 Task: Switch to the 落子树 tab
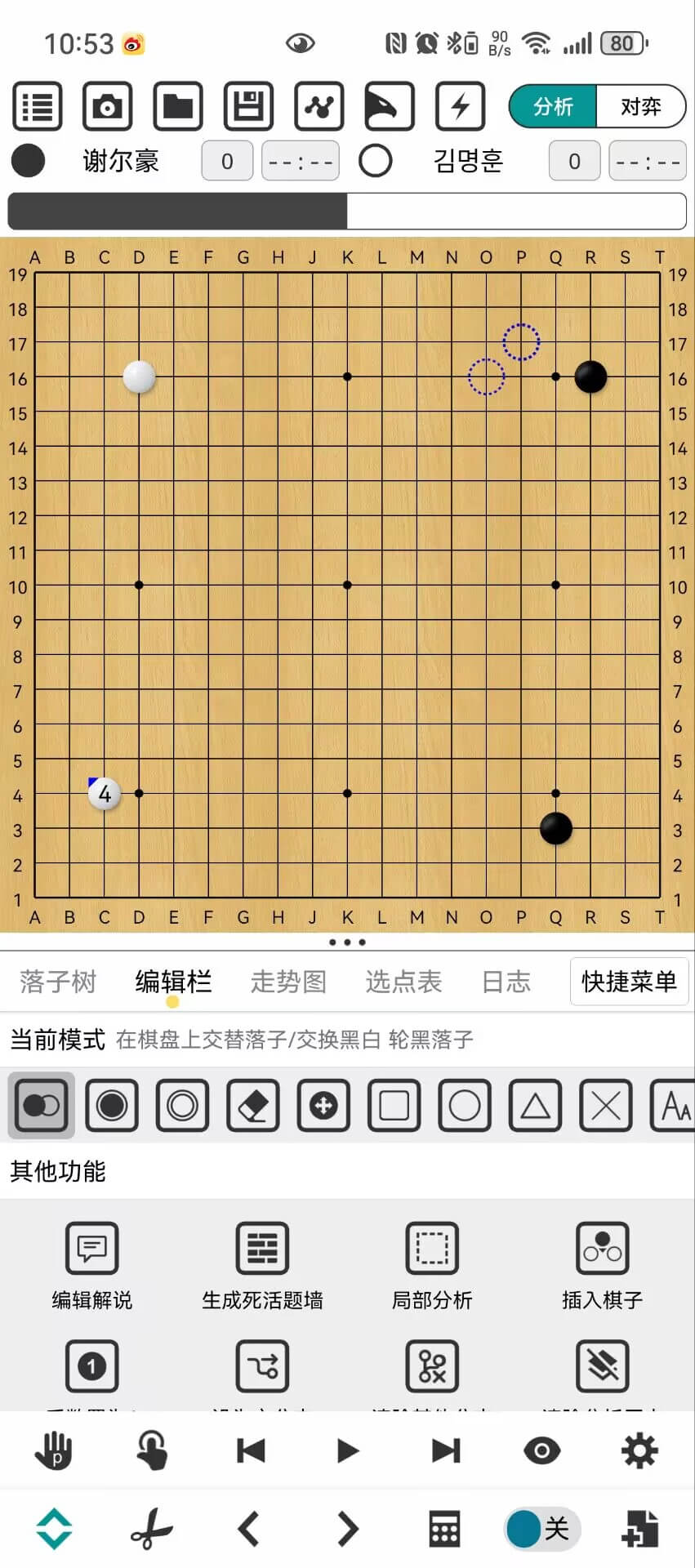pos(58,981)
